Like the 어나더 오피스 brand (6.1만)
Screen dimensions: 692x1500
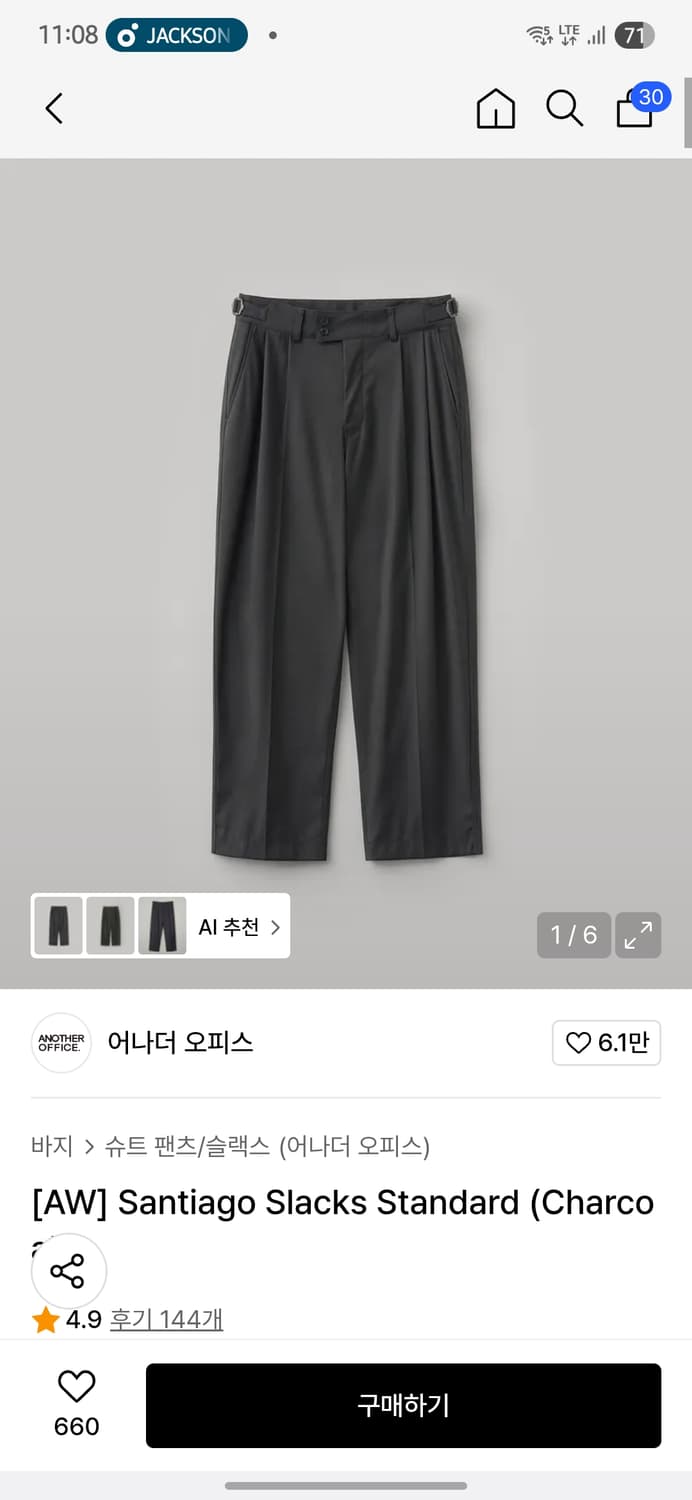[606, 1043]
